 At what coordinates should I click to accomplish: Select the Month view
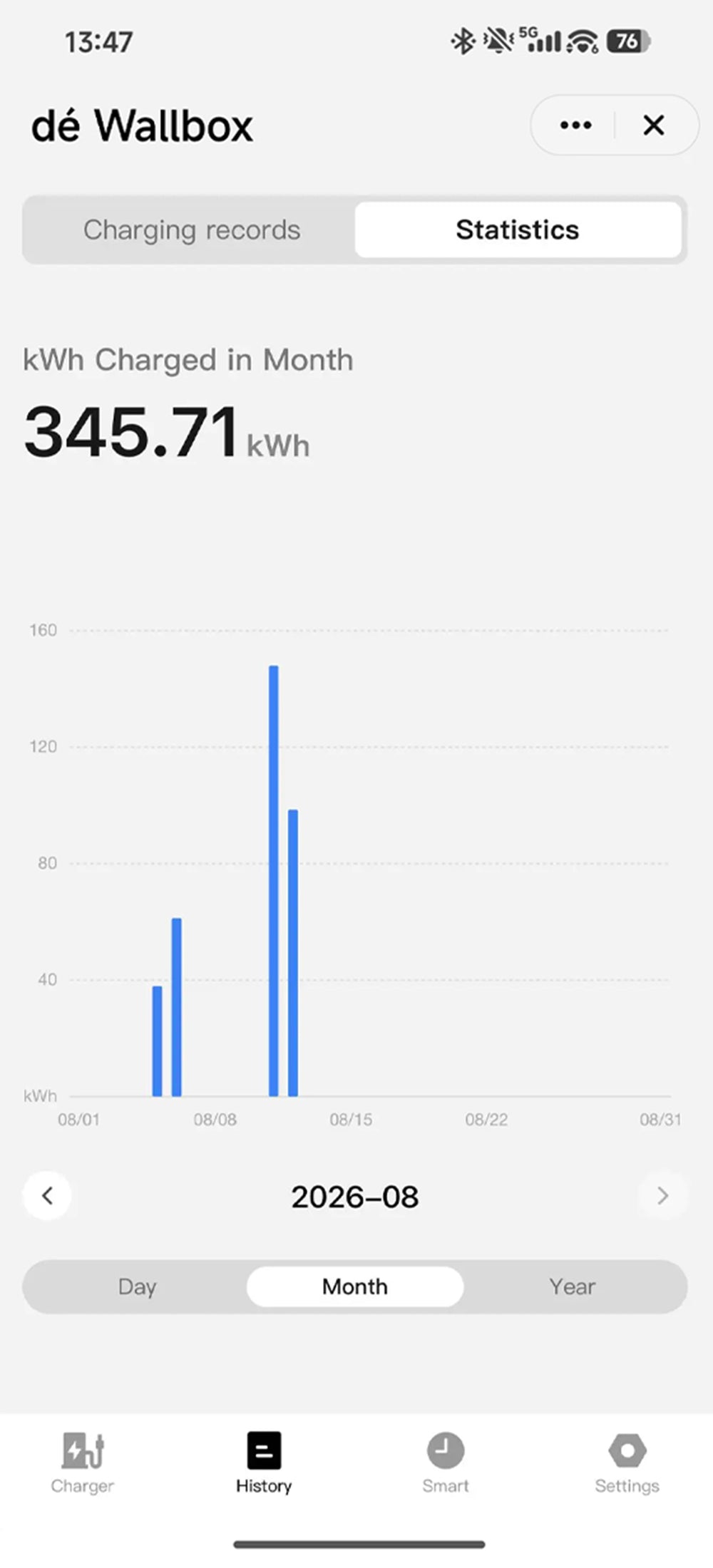(355, 1286)
